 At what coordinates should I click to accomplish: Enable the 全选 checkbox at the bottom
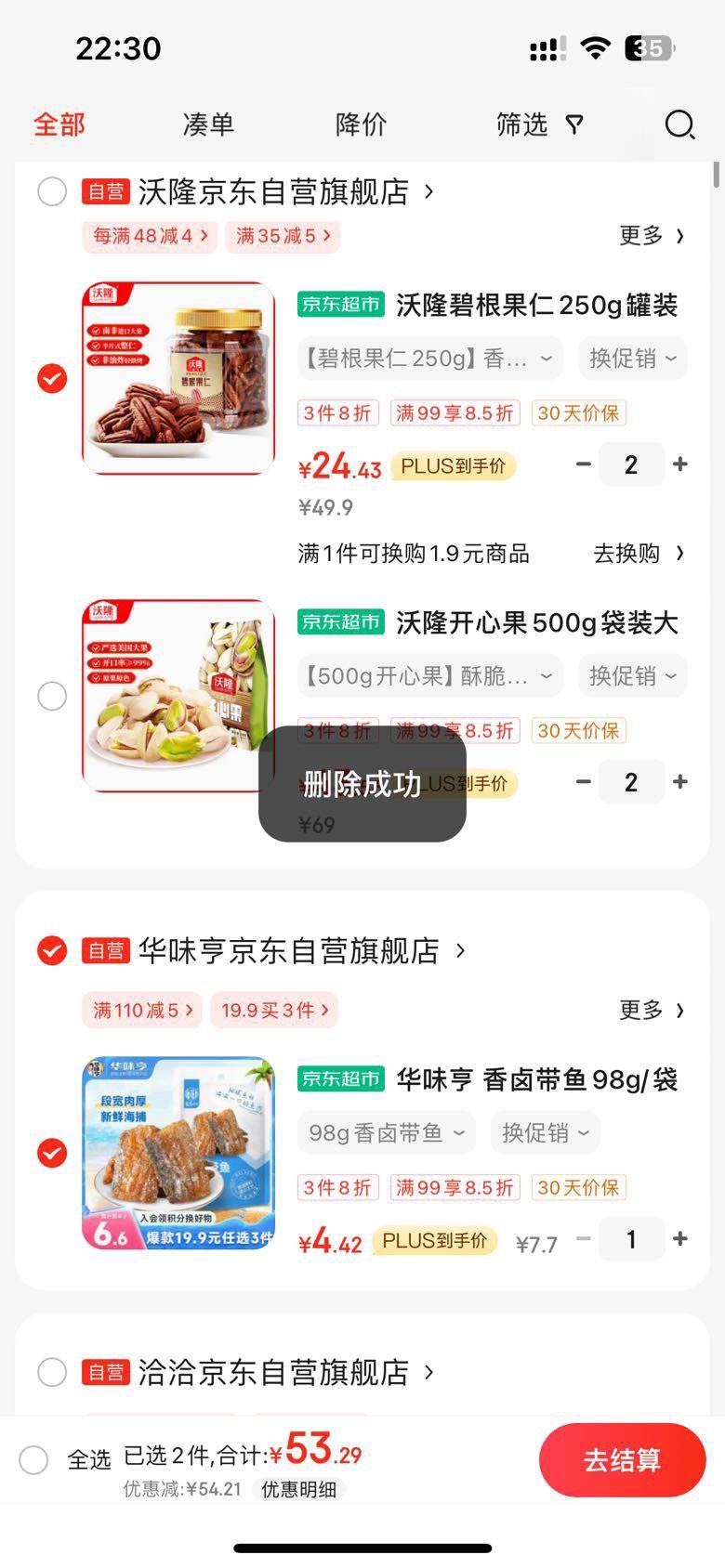coord(33,1459)
